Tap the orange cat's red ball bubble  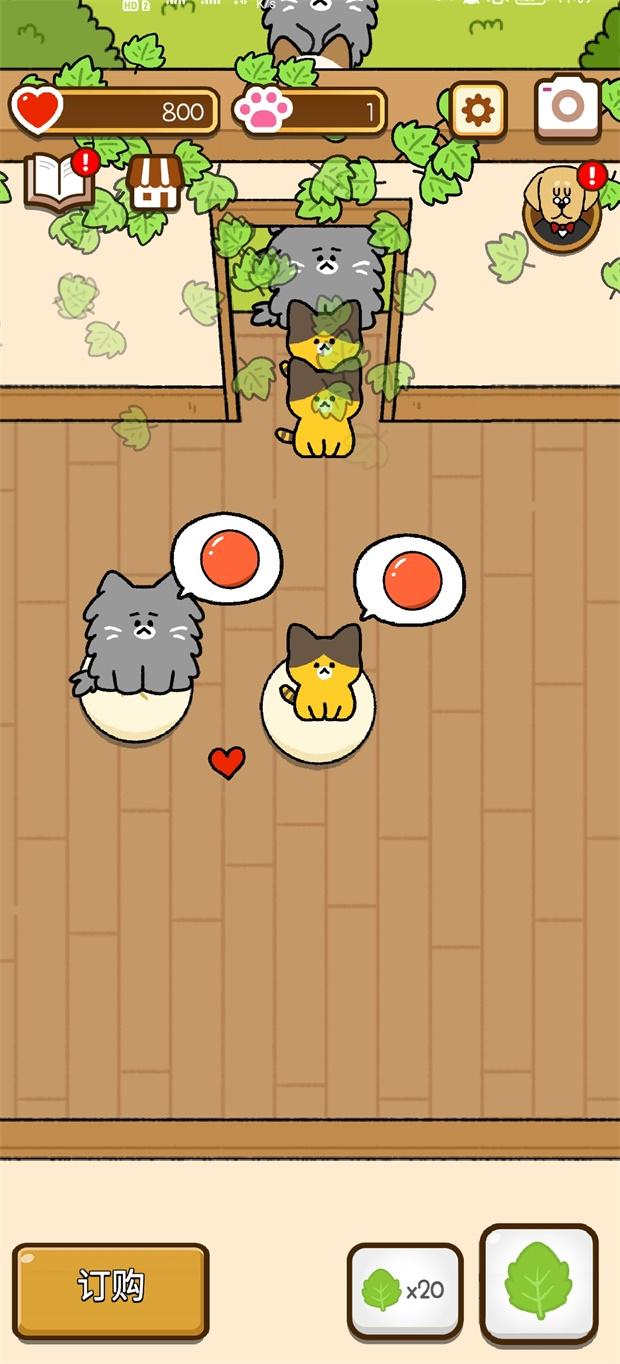[409, 582]
